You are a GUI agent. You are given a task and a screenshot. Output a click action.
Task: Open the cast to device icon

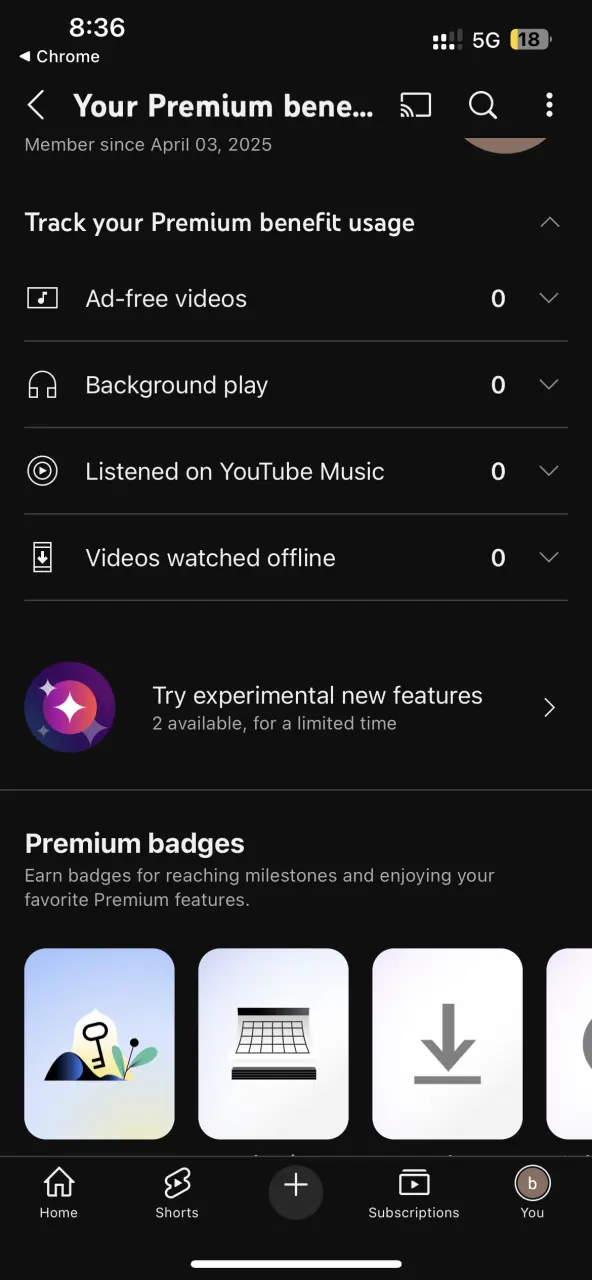point(415,105)
